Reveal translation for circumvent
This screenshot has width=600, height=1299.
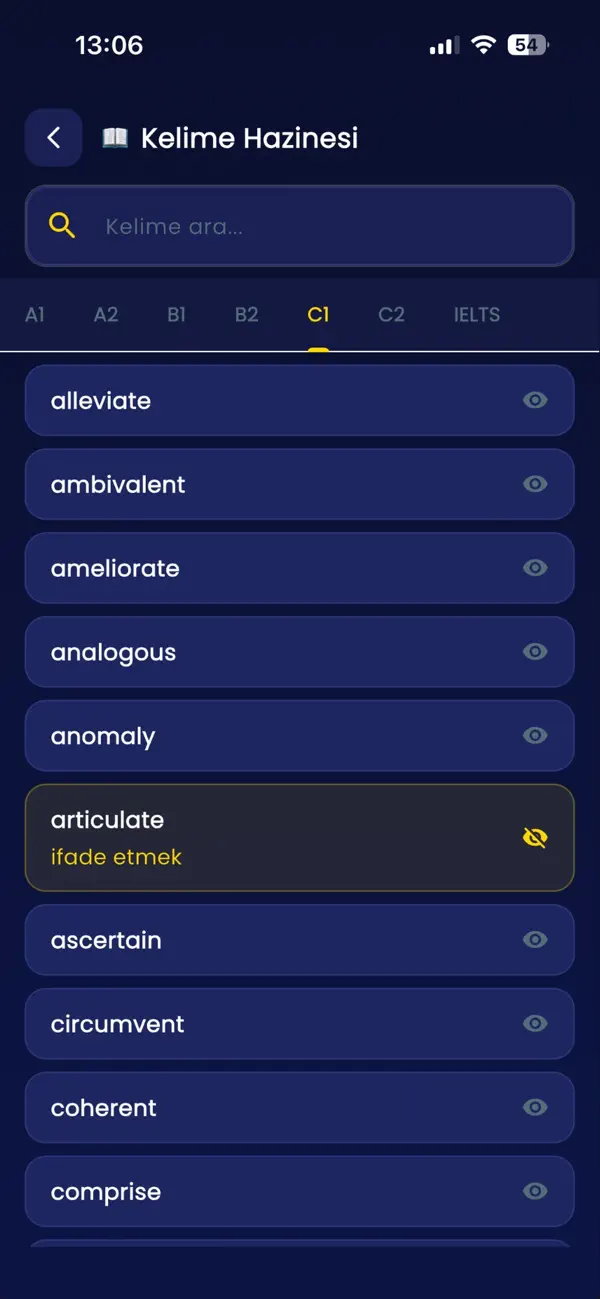(536, 1024)
